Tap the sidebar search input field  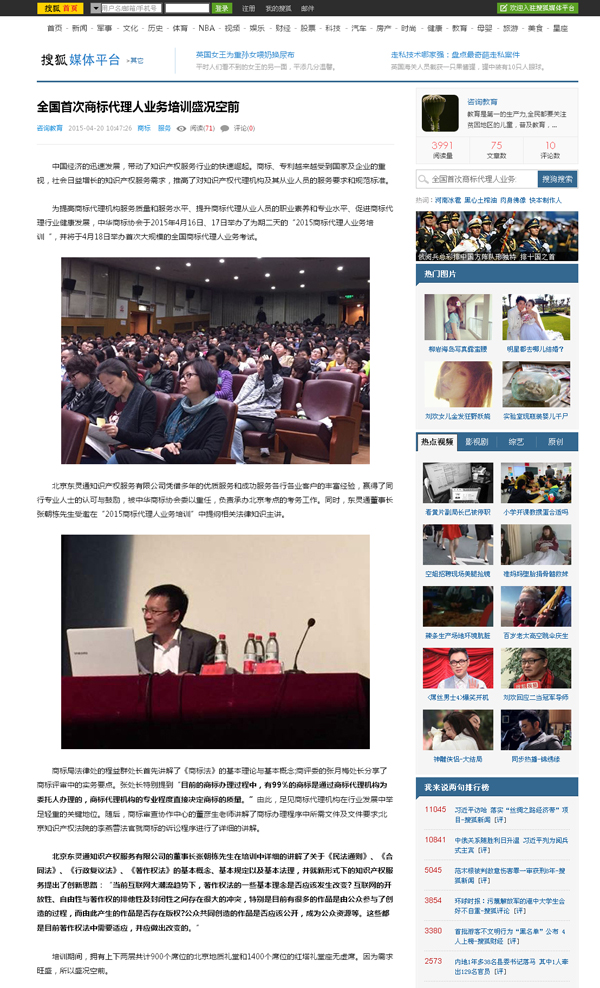point(475,179)
